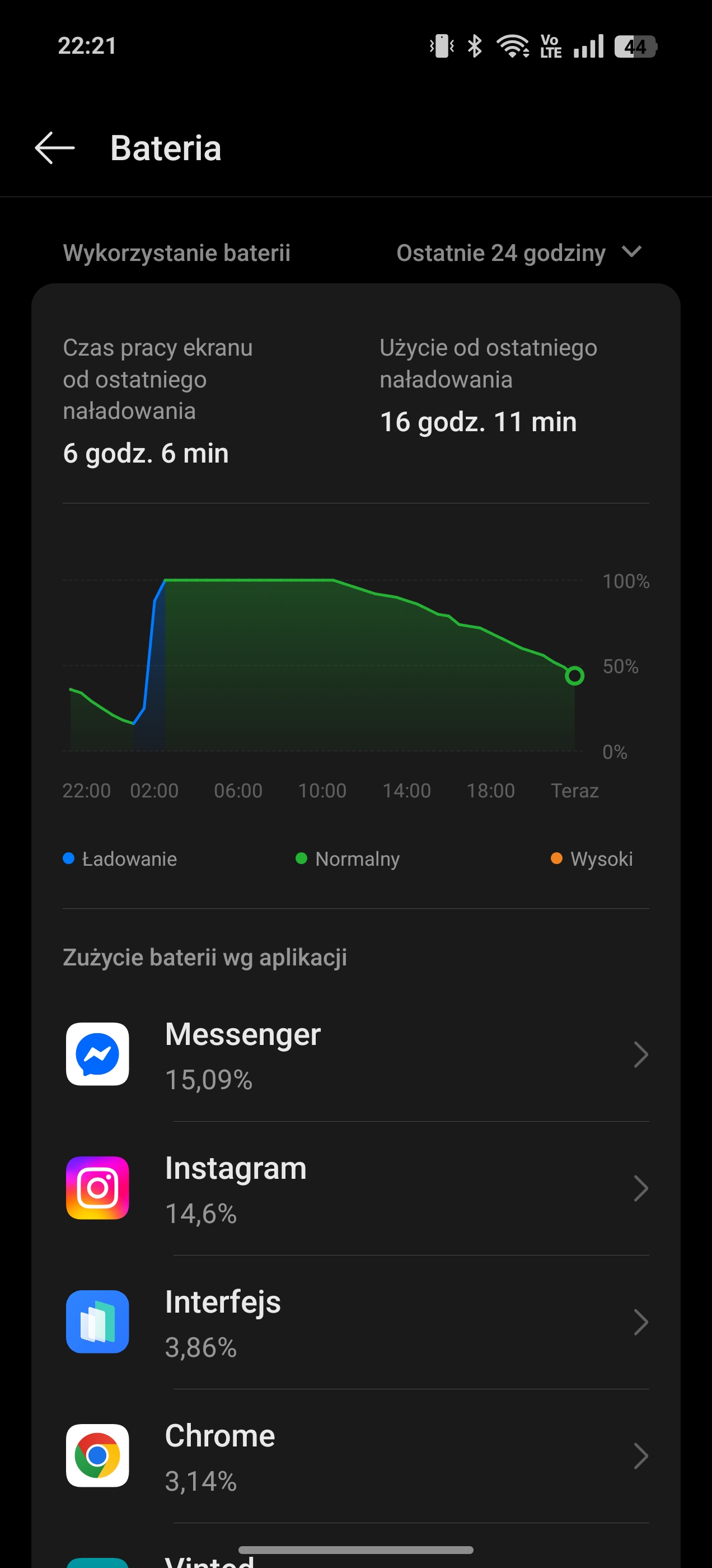View Interfejs battery usage details

click(x=356, y=1322)
